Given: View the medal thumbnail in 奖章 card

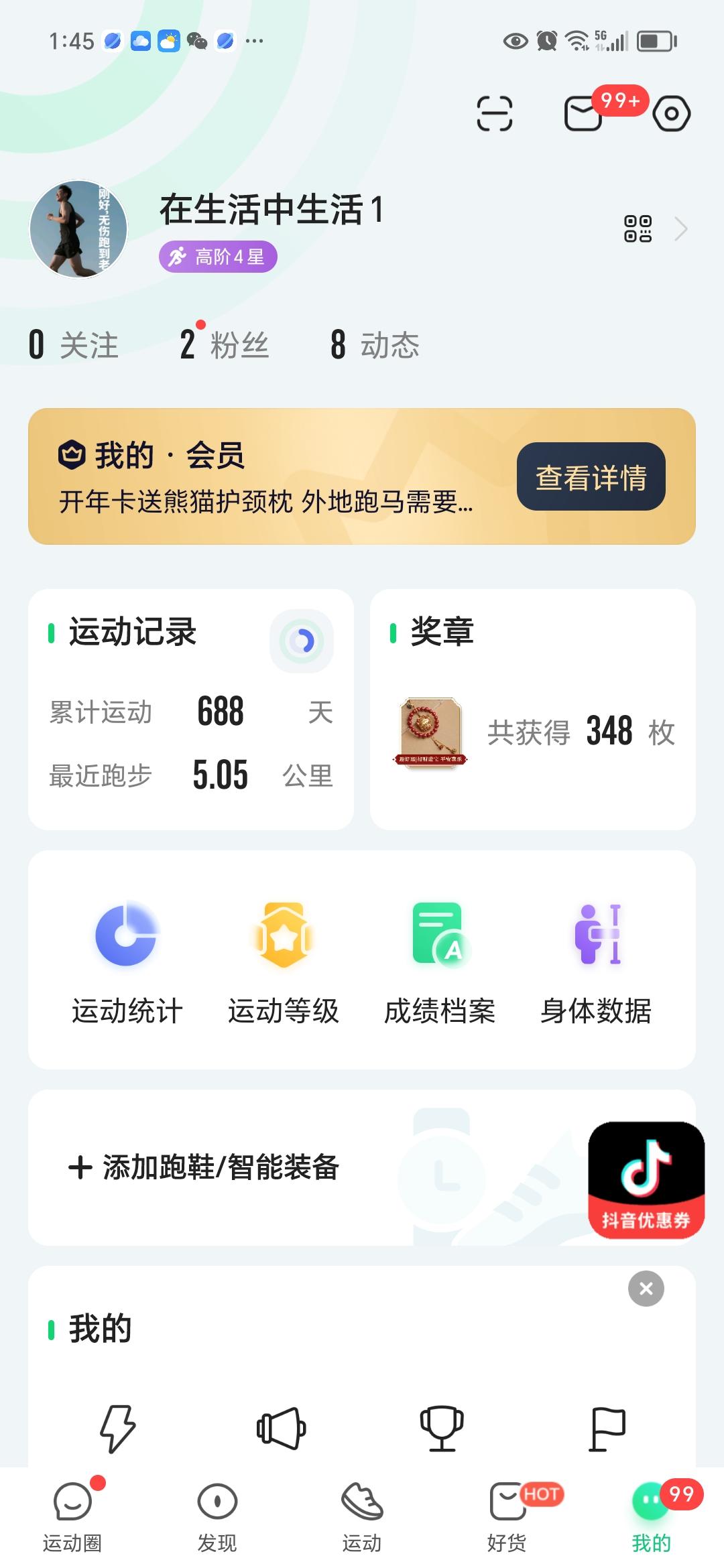Looking at the screenshot, I should [426, 735].
